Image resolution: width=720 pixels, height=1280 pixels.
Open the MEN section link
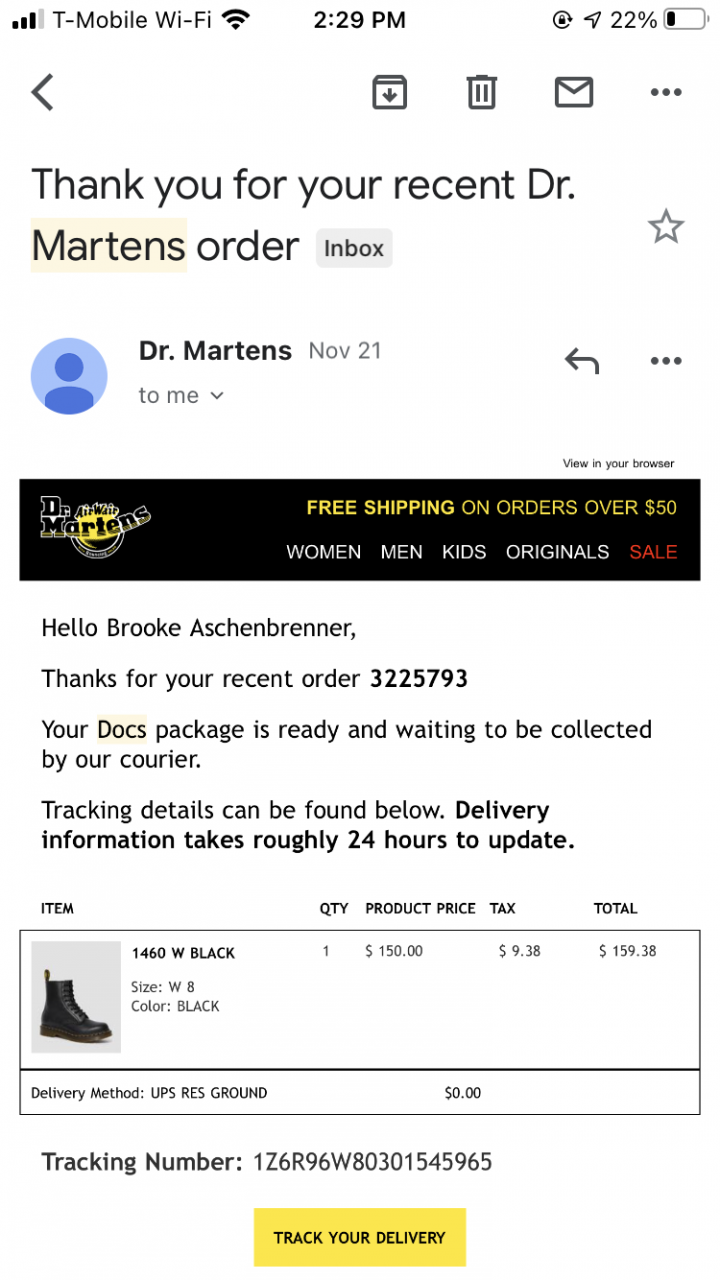click(401, 552)
